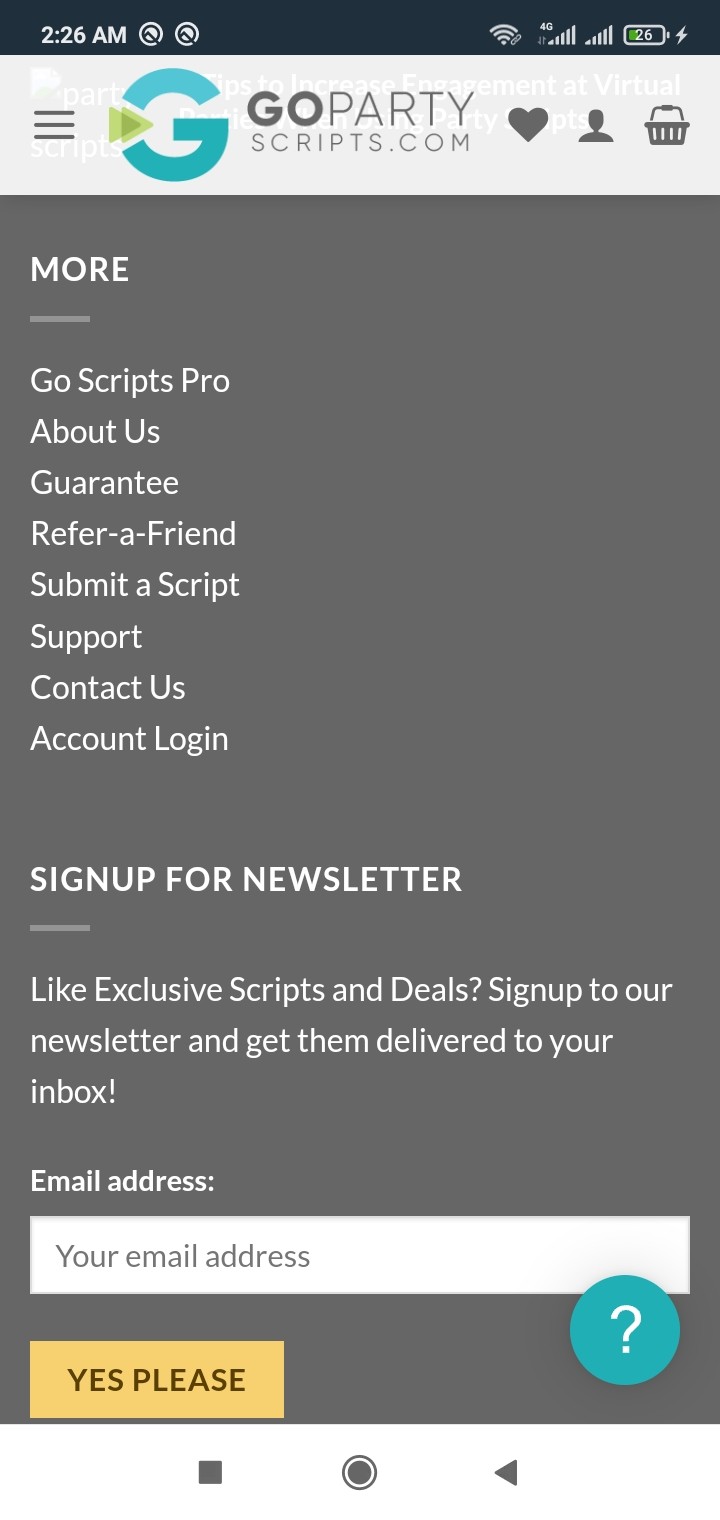Open the hamburger menu
The image size is (720, 1520).
(54, 125)
